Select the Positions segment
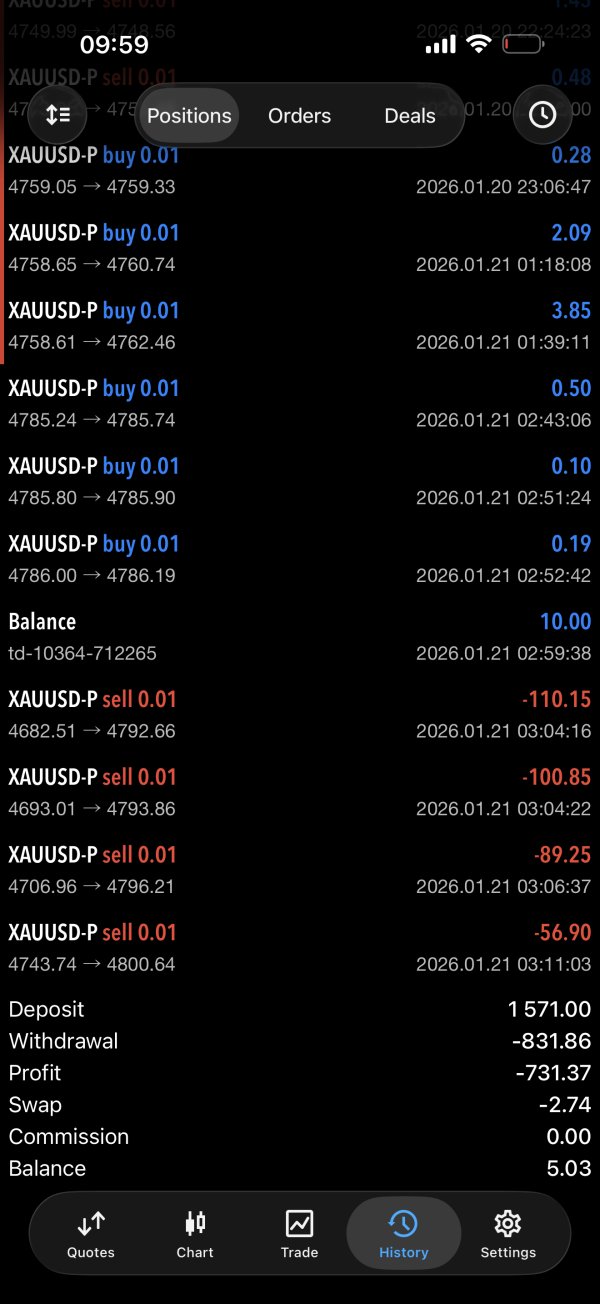Viewport: 600px width, 1304px height. coord(189,116)
